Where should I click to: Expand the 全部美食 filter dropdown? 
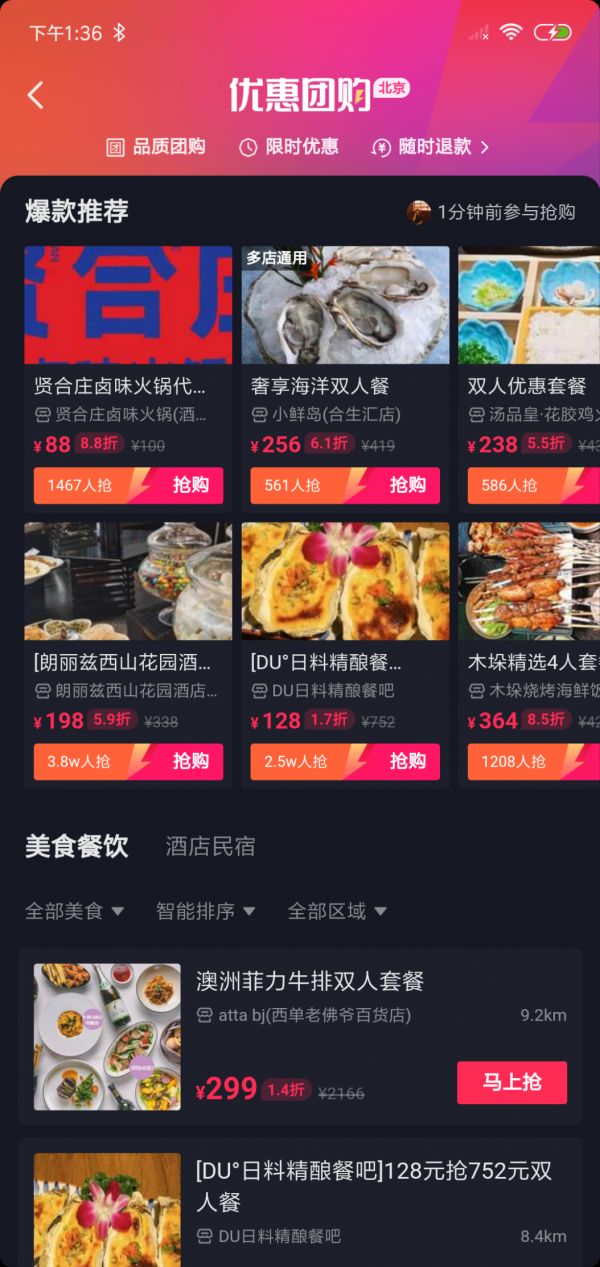75,911
